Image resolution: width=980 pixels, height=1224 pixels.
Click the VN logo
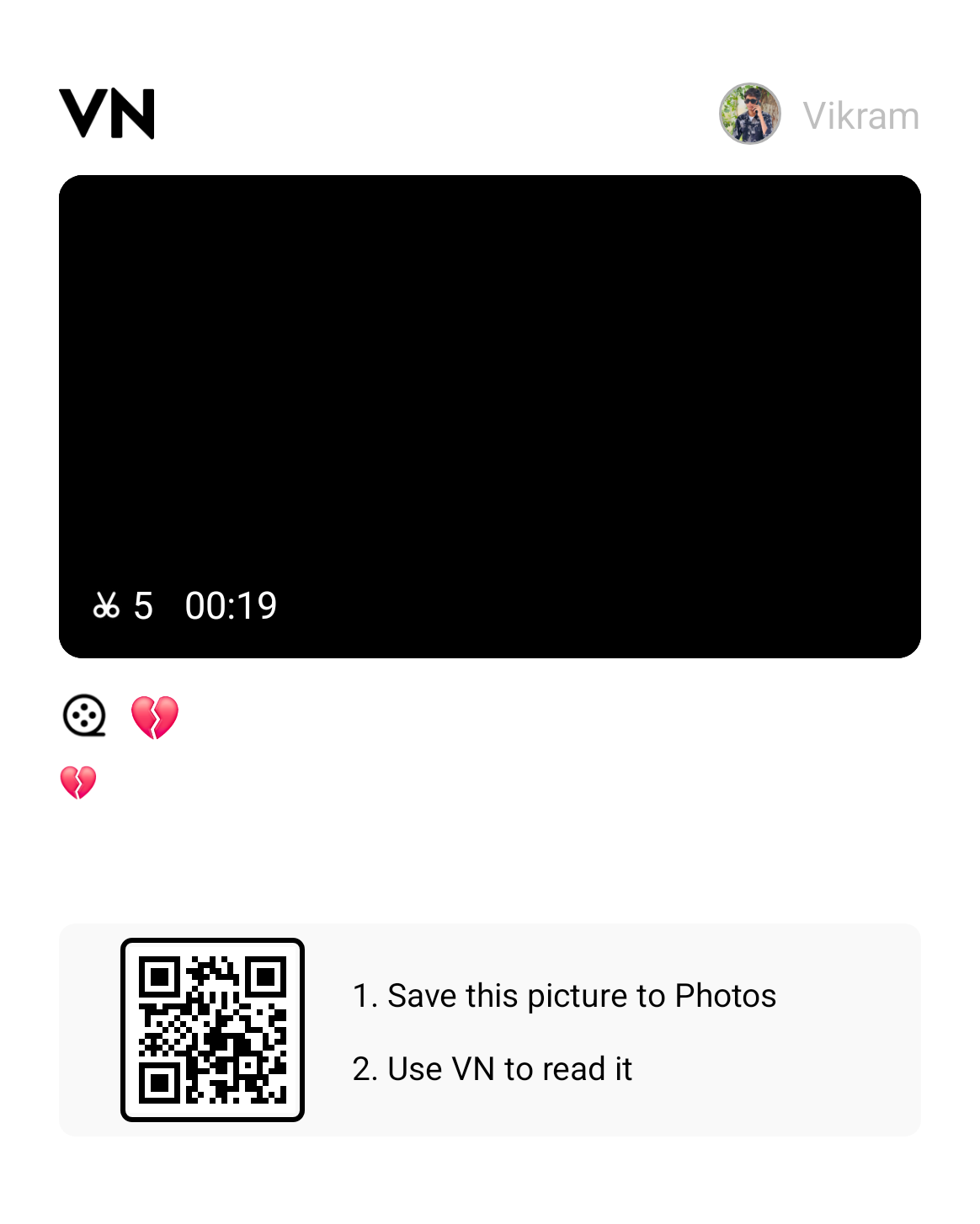pyautogui.click(x=108, y=114)
